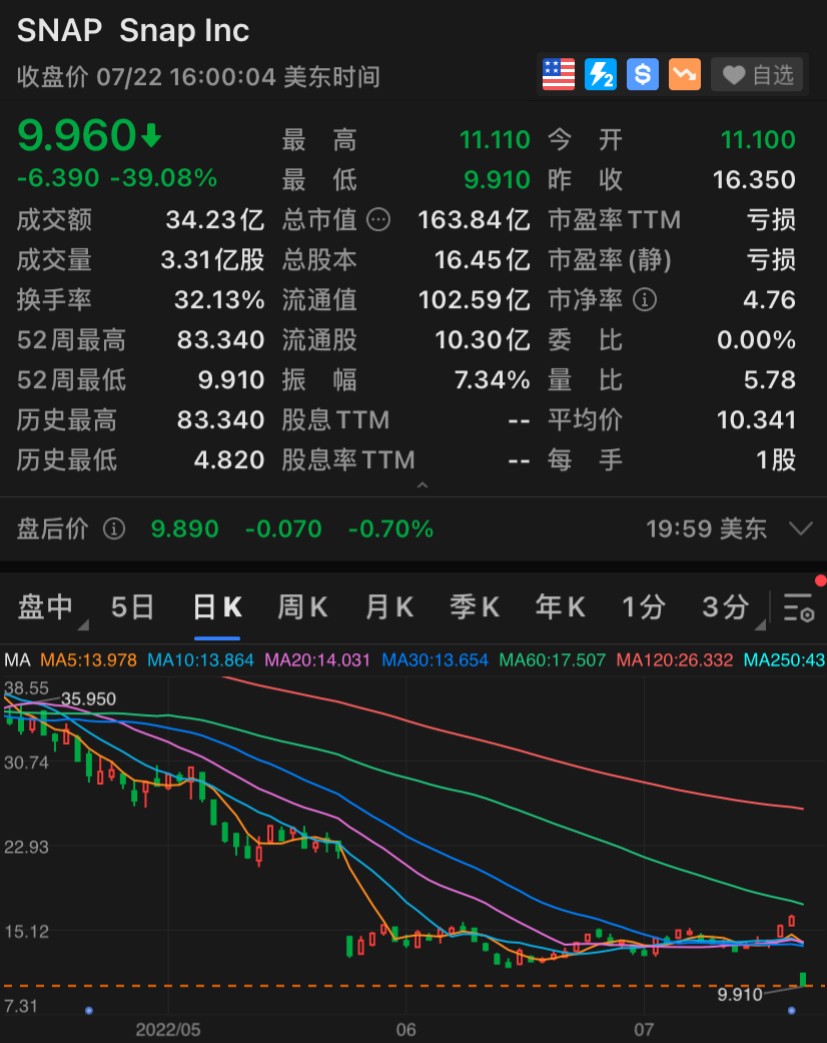Expand the 盘后价 after-hours row

click(800, 528)
